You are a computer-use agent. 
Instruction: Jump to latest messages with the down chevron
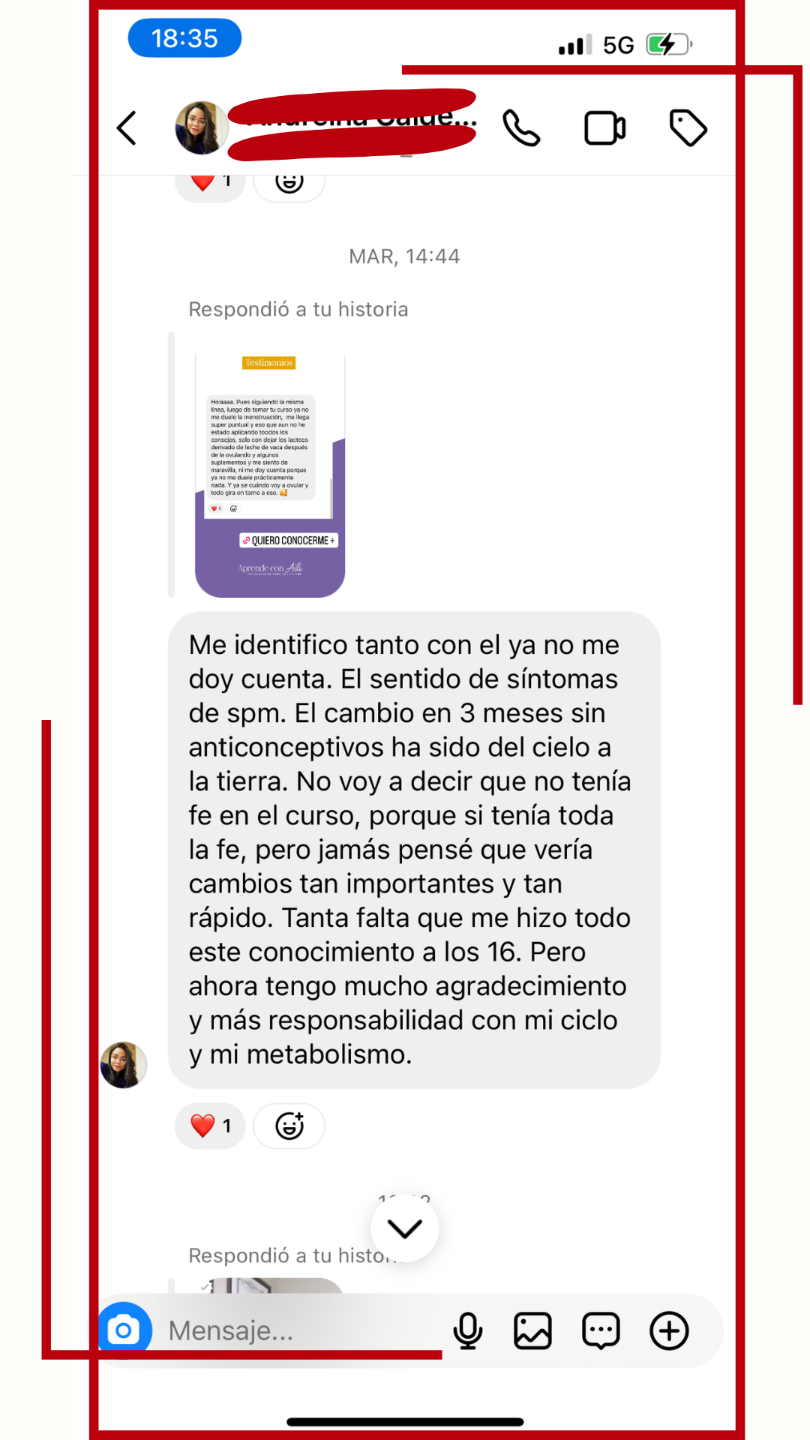point(405,1228)
